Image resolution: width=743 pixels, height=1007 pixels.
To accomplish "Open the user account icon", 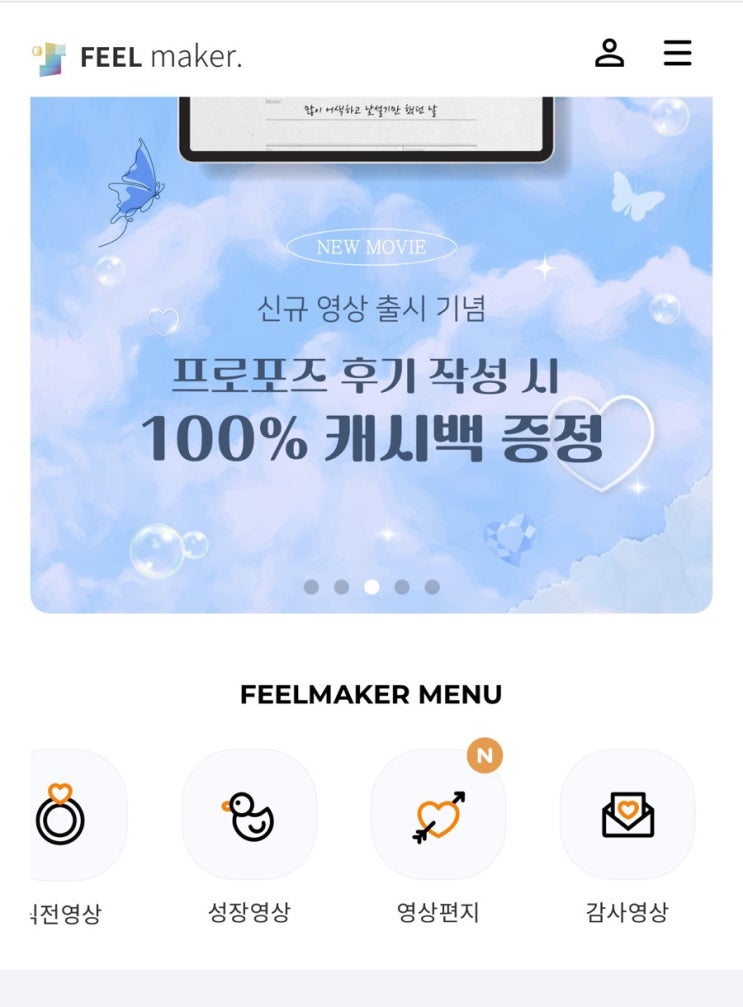I will (609, 53).
